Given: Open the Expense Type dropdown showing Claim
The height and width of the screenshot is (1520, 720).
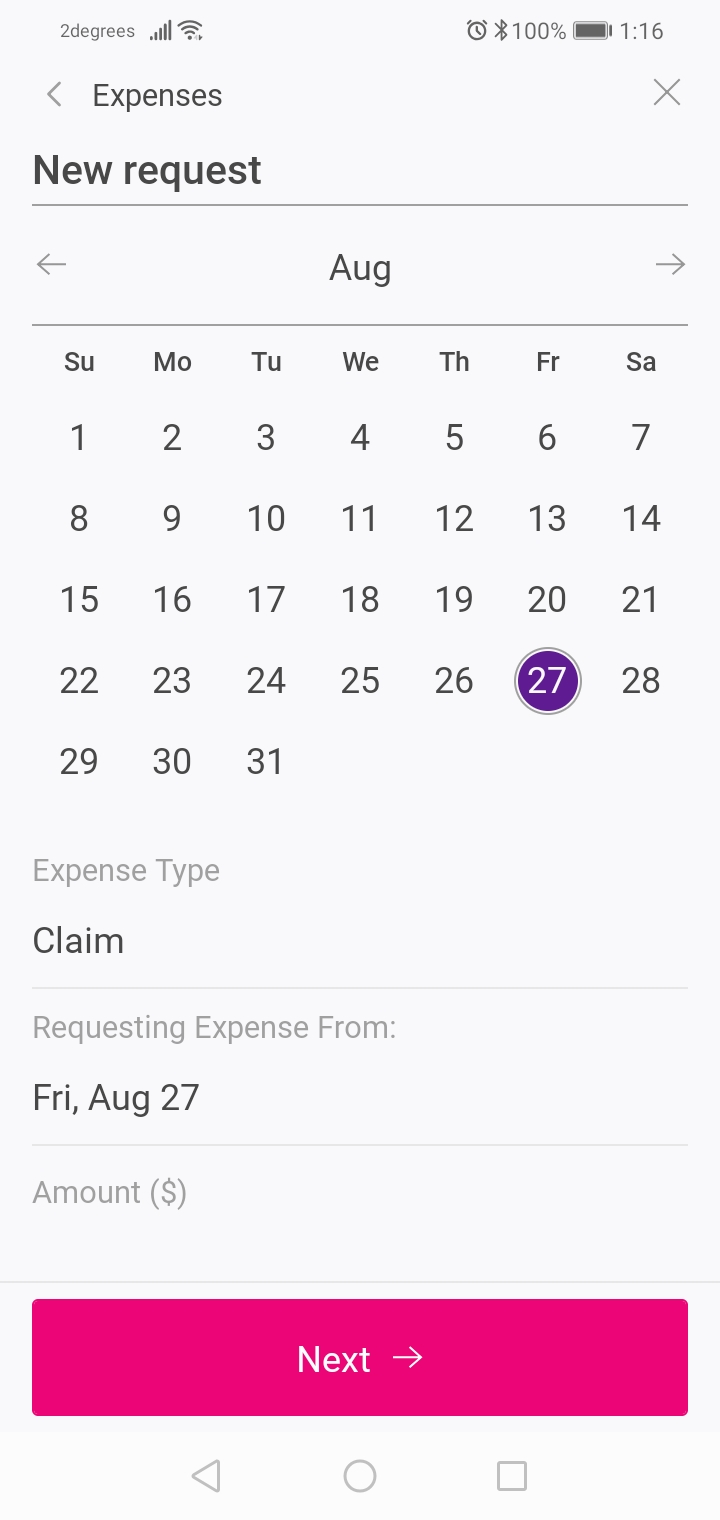Looking at the screenshot, I should 360,941.
